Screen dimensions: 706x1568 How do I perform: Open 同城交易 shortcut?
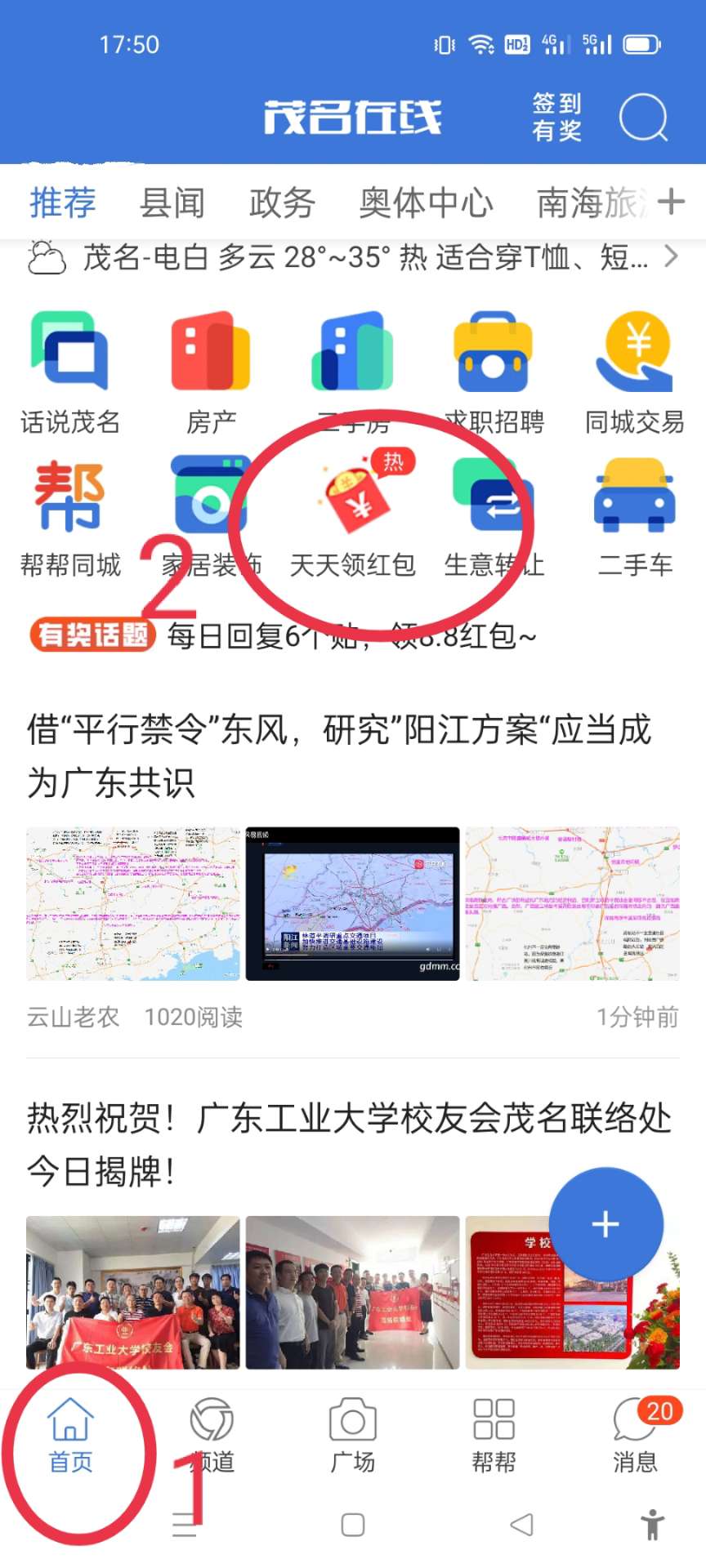635,372
